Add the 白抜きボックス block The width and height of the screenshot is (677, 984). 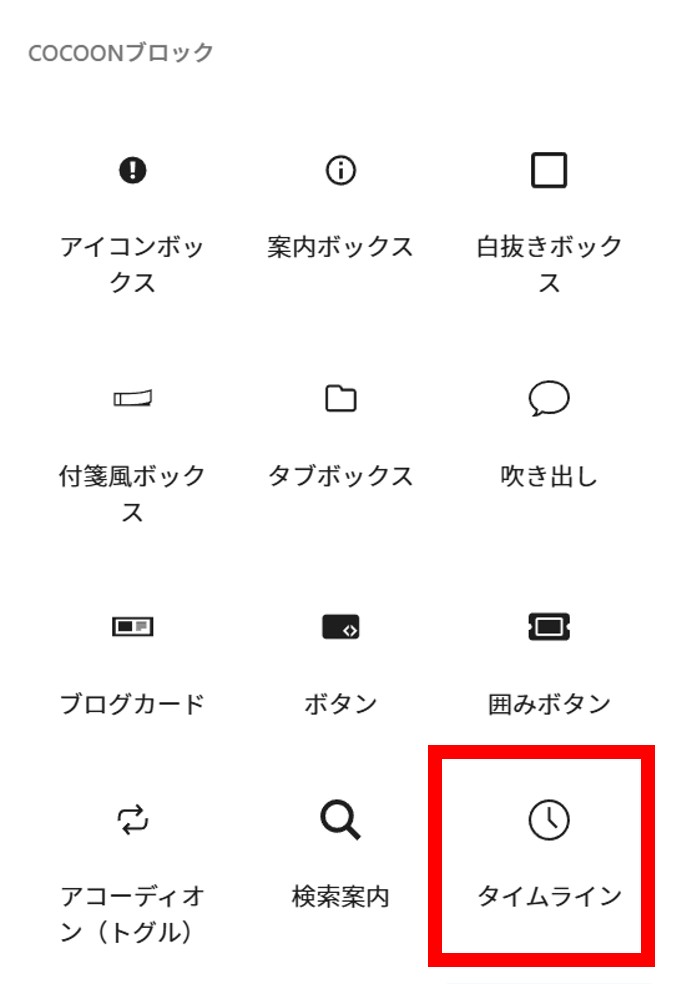click(x=549, y=222)
